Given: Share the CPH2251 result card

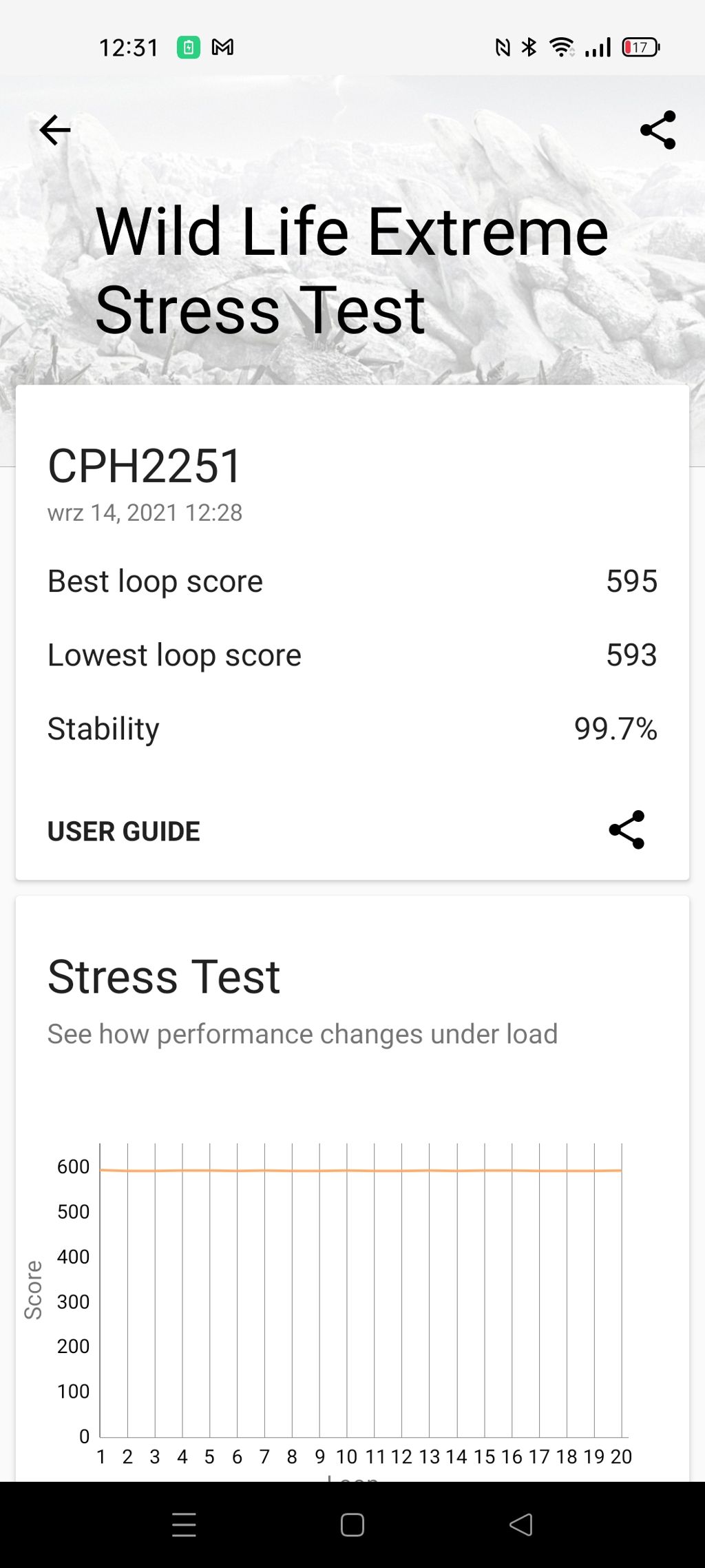Looking at the screenshot, I should click(x=627, y=829).
